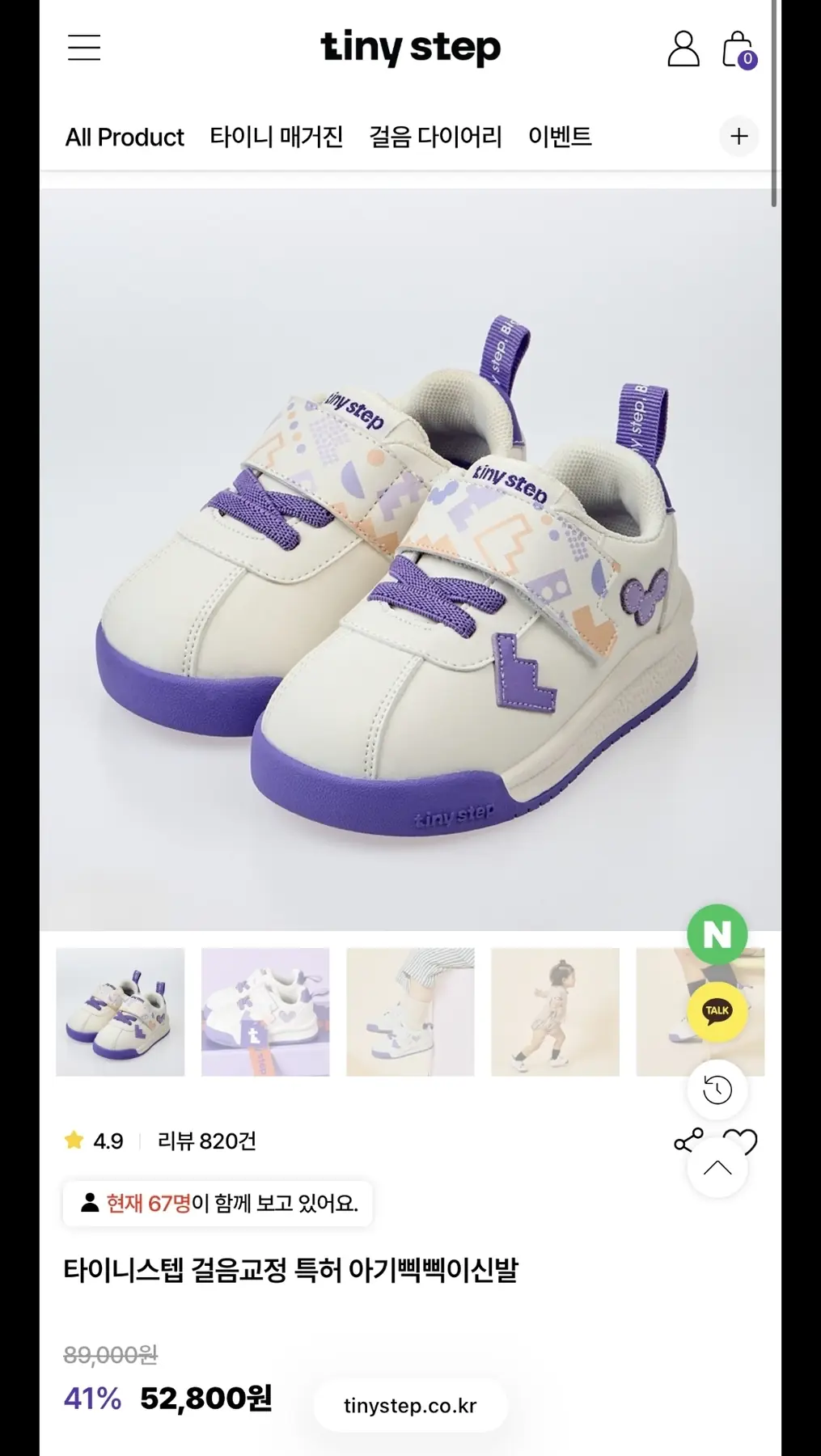This screenshot has width=821, height=1456.
Task: Switch to All Product tab
Action: [125, 138]
